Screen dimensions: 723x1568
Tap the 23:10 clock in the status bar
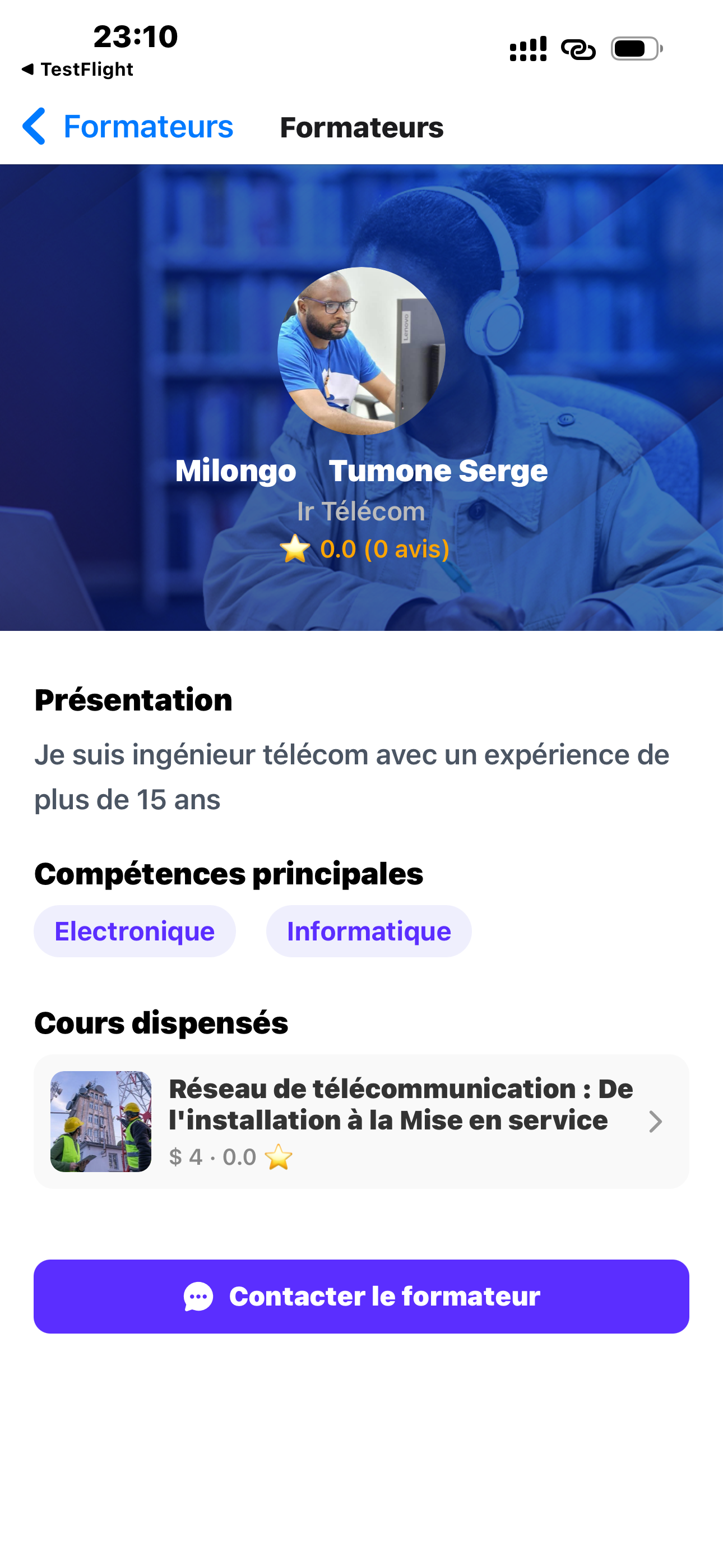(135, 36)
